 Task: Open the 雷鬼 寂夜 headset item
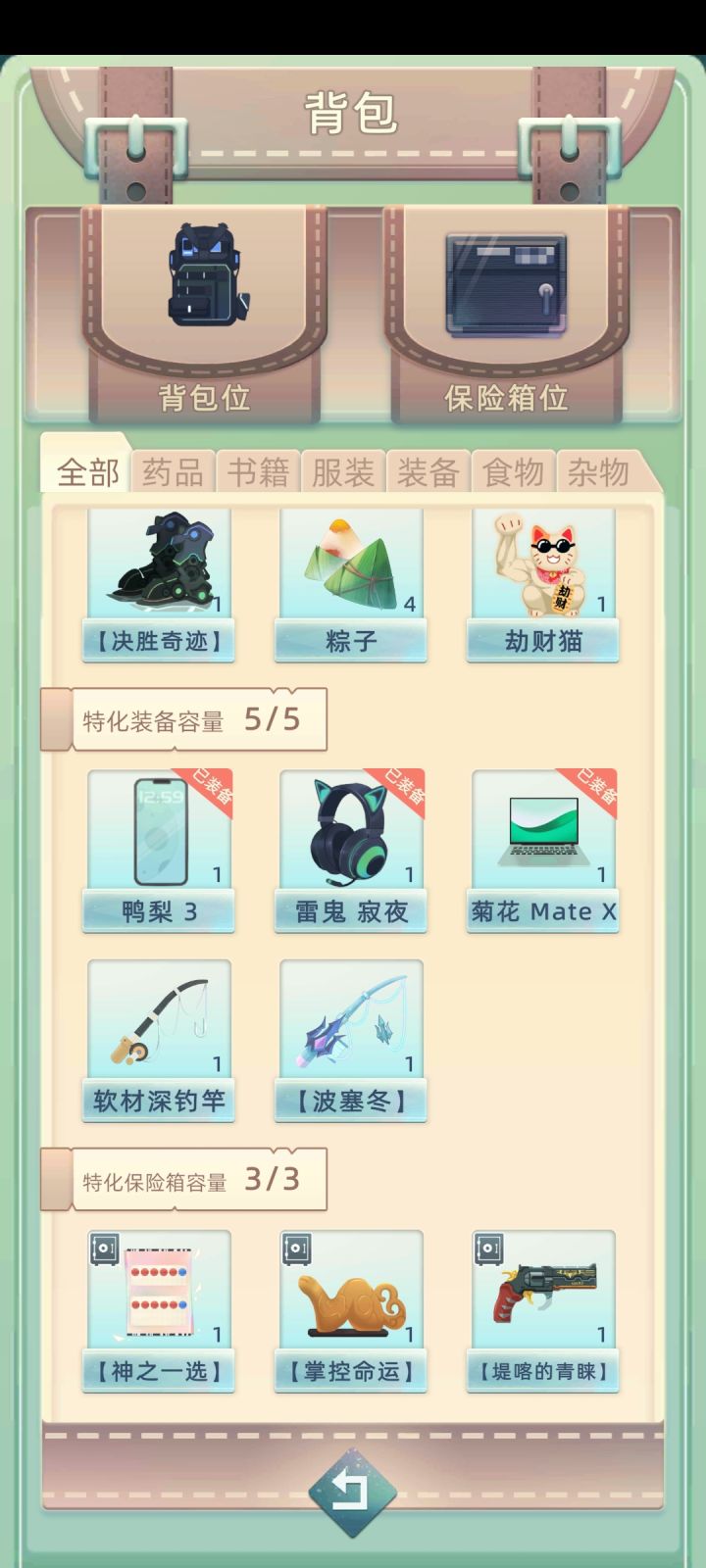coord(350,833)
